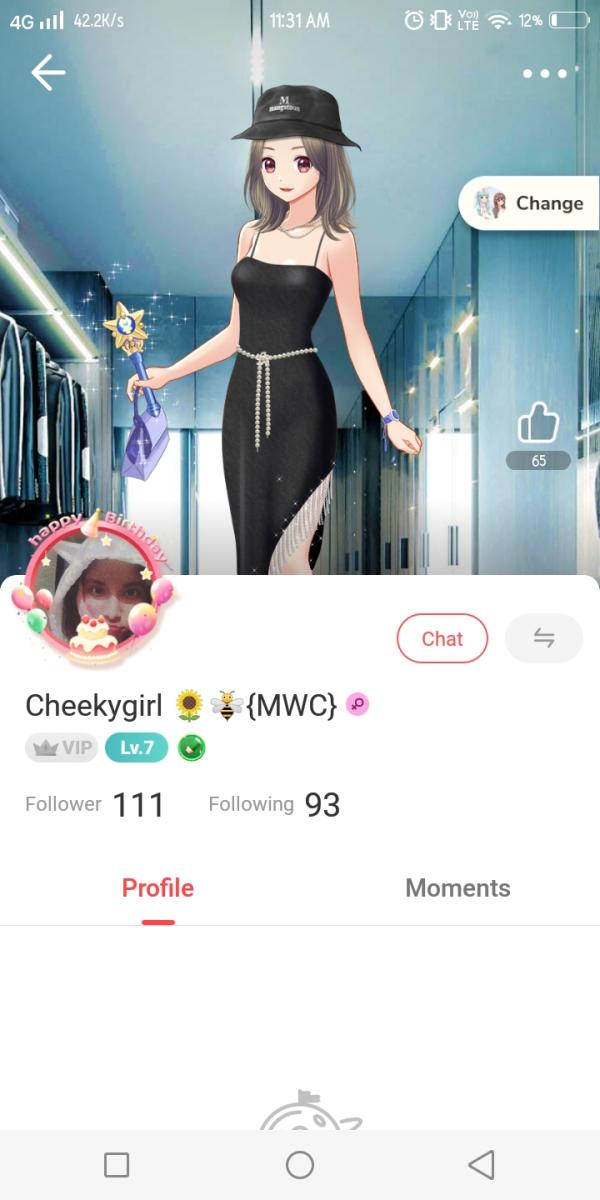
Task: Go back using the top-left arrow
Action: tap(47, 73)
